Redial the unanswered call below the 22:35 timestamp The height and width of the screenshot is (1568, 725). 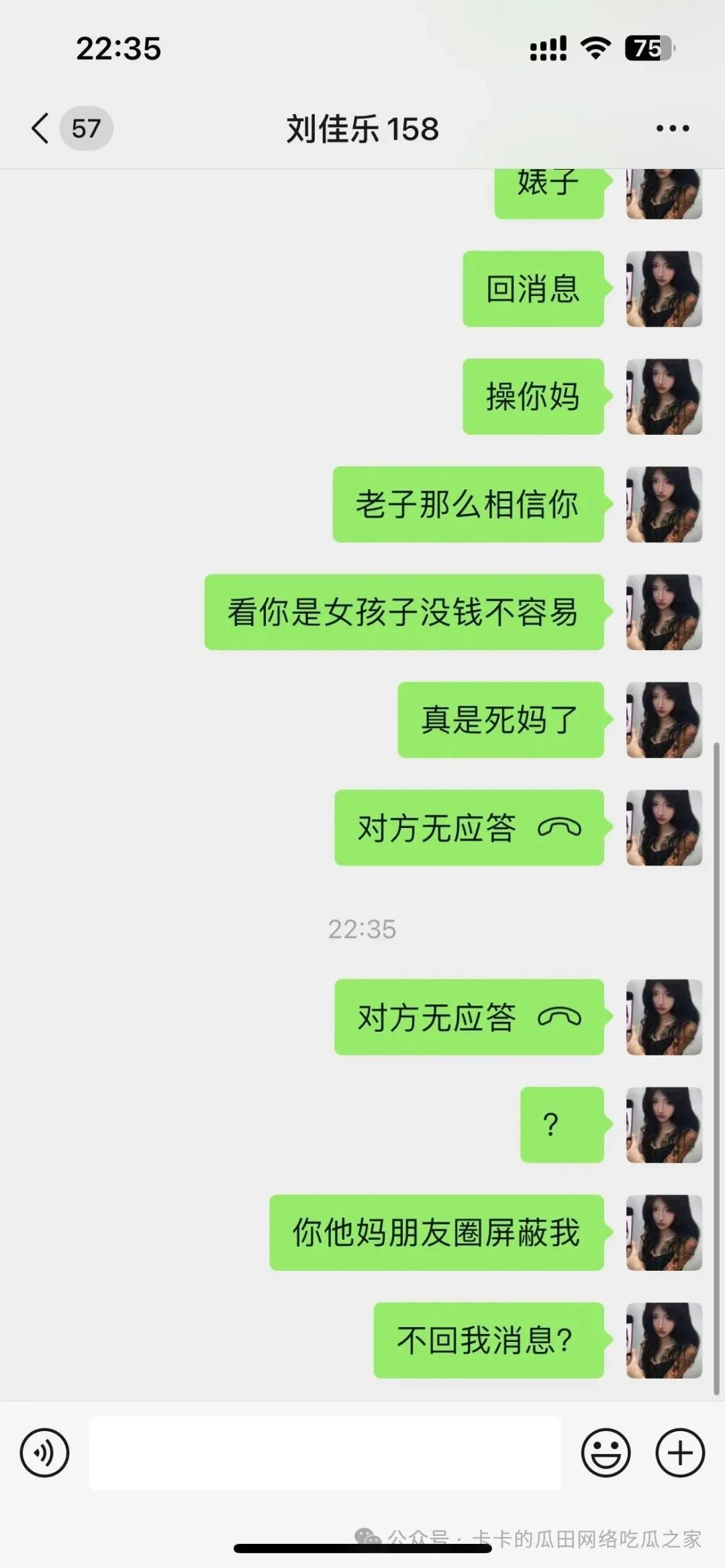pyautogui.click(x=469, y=1017)
